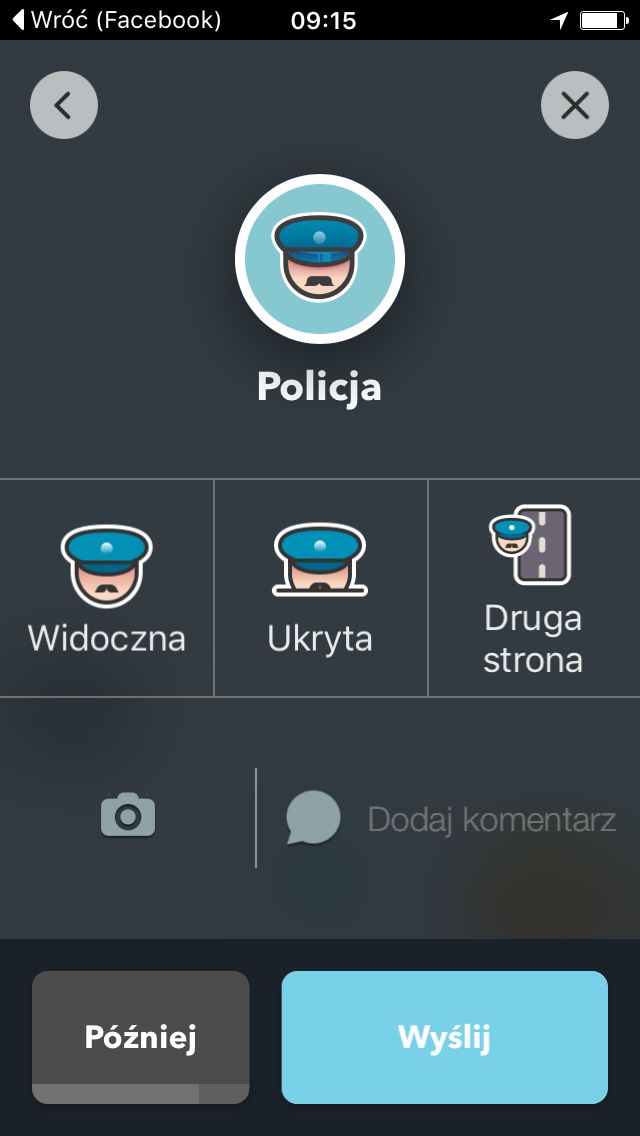Send the report with Wyślij
The width and height of the screenshot is (640, 1136).
(x=444, y=1037)
